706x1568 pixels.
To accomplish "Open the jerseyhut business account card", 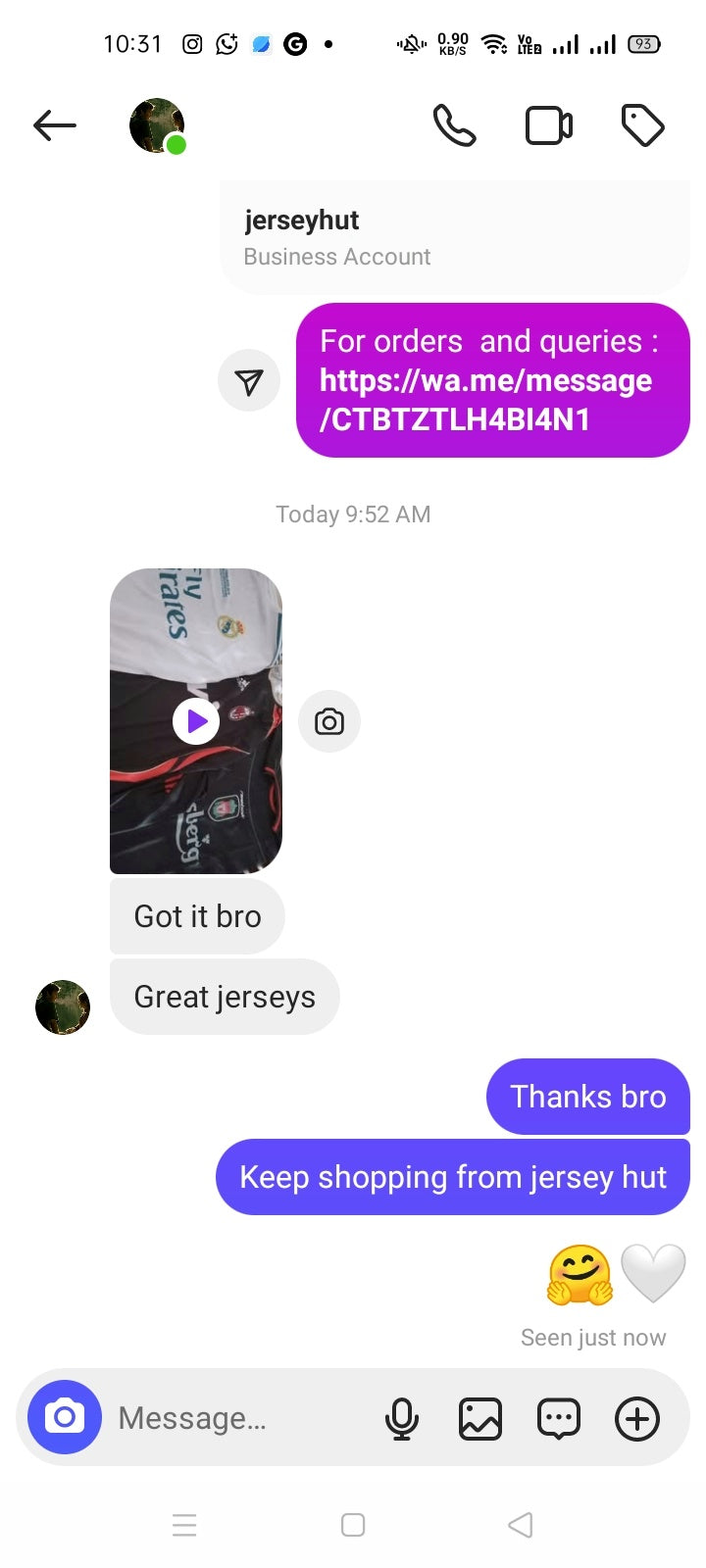I will pos(454,237).
